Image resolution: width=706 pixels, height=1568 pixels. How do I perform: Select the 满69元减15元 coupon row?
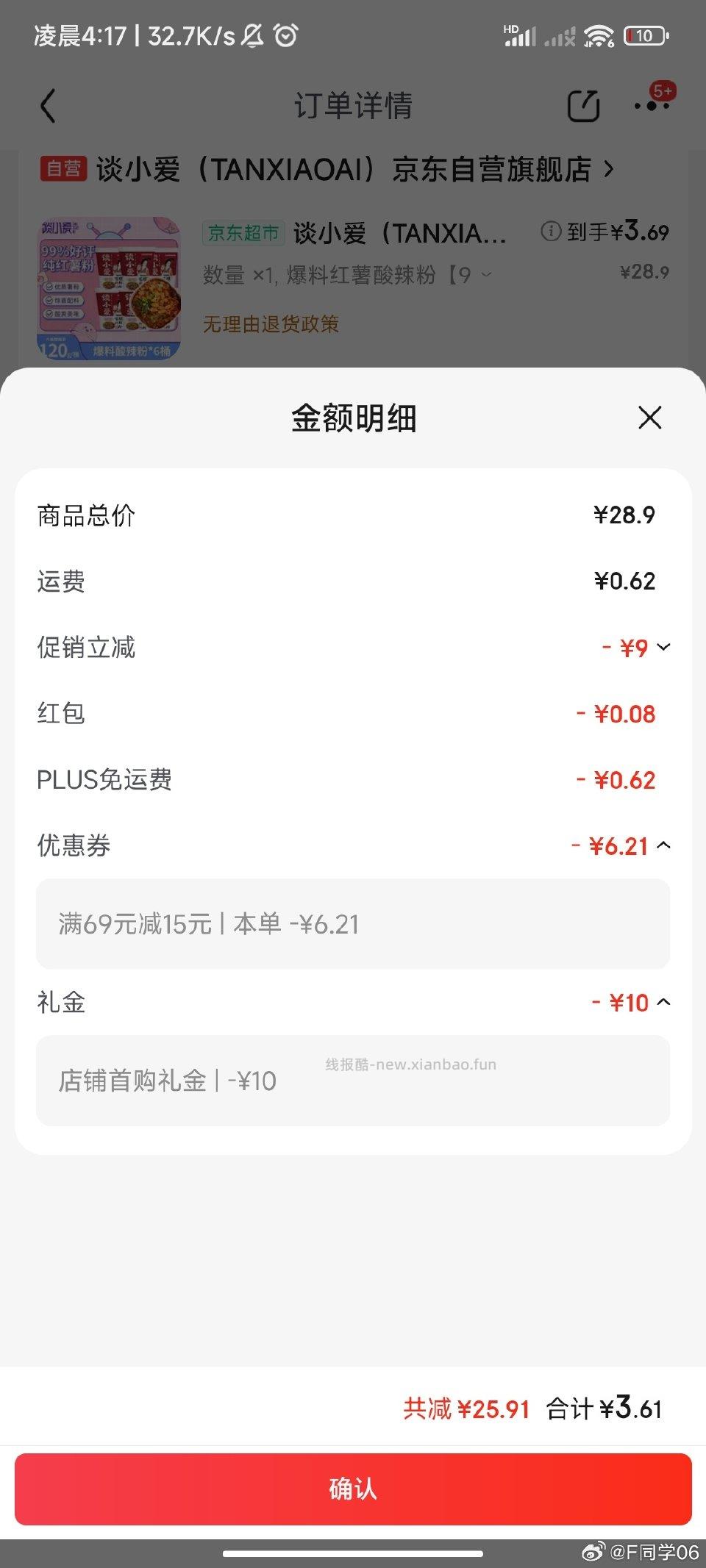(x=353, y=923)
